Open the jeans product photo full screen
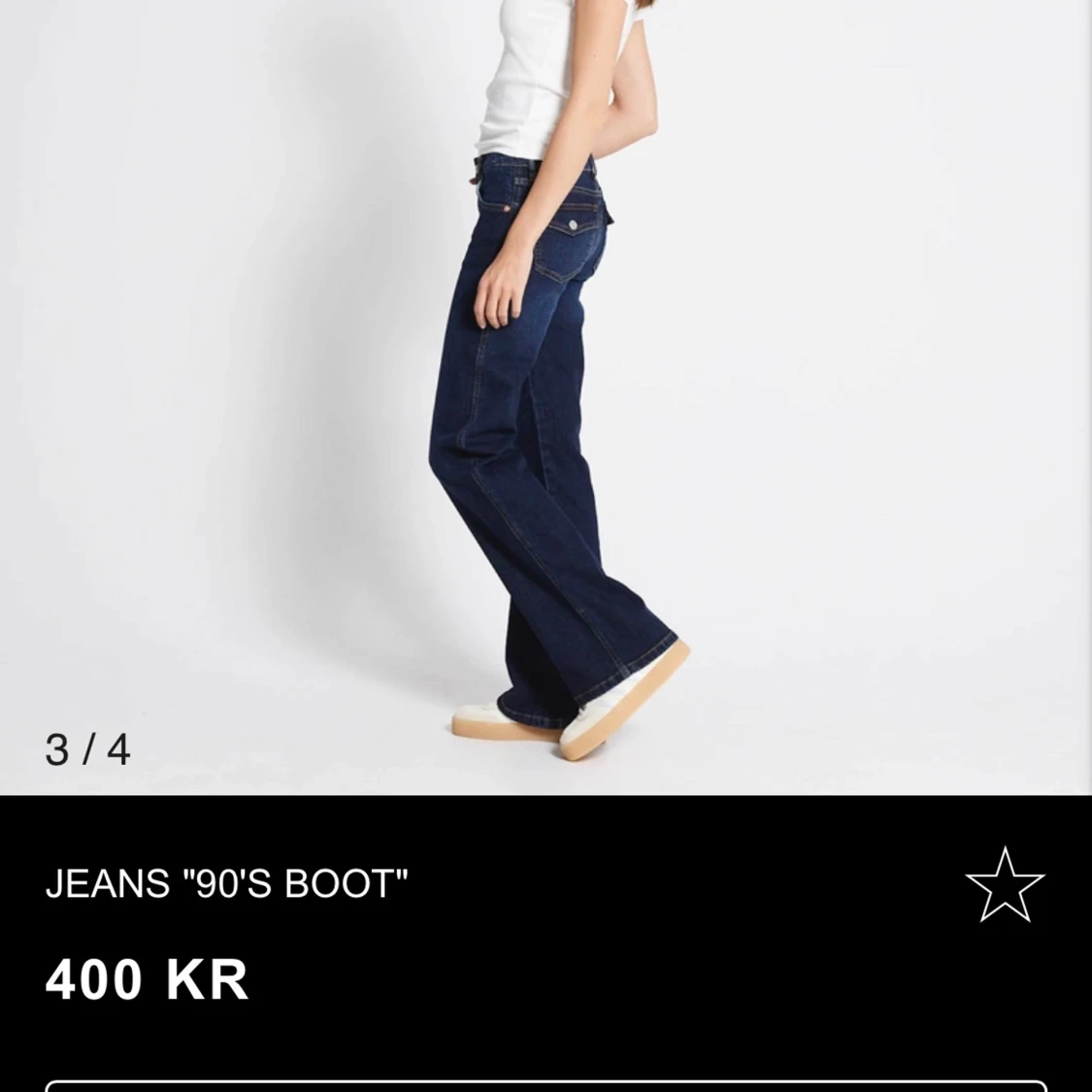This screenshot has width=1092, height=1092. click(x=546, y=388)
